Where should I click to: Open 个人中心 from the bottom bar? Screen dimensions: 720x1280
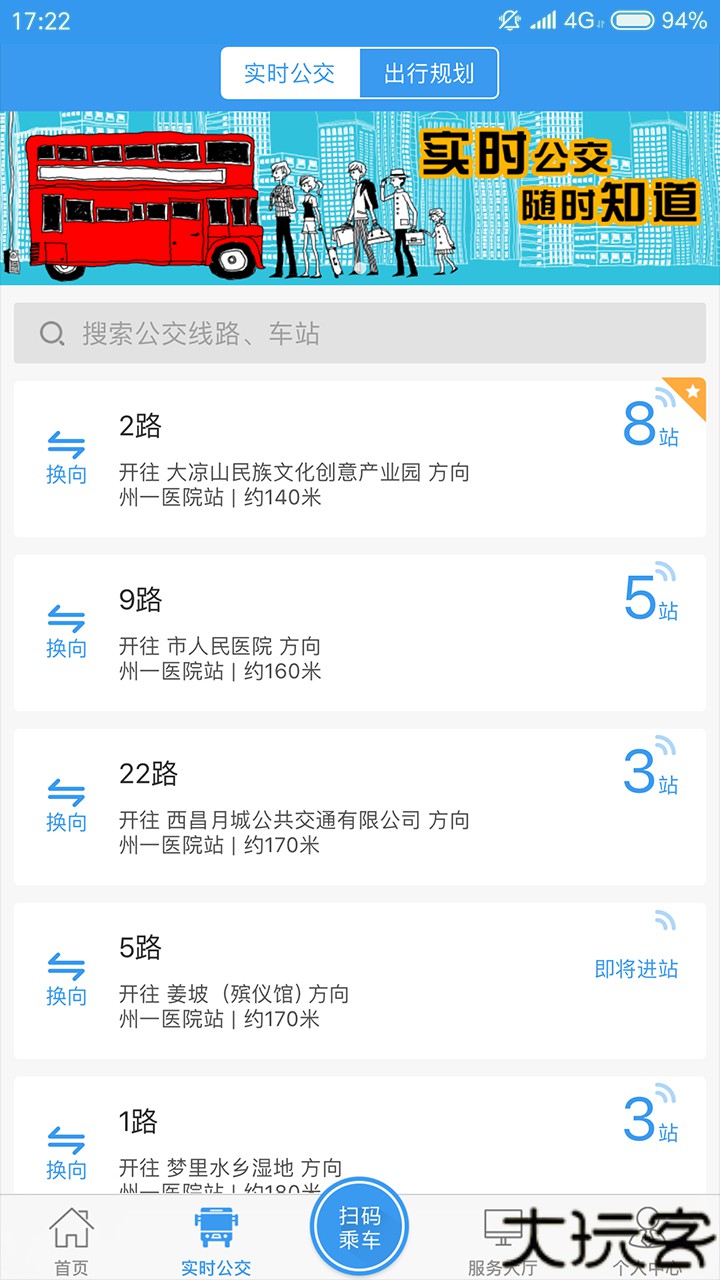pos(647,1230)
